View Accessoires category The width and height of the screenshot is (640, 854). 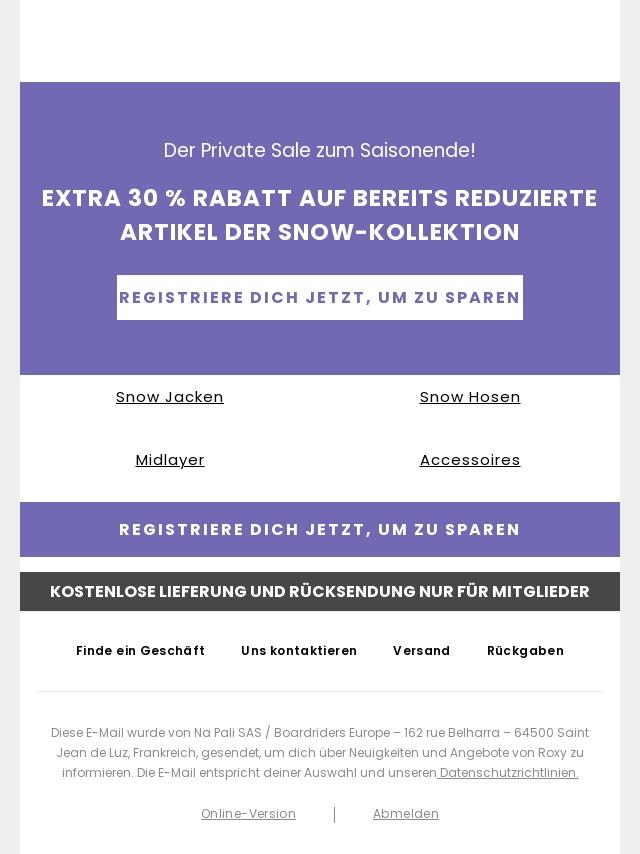(470, 460)
